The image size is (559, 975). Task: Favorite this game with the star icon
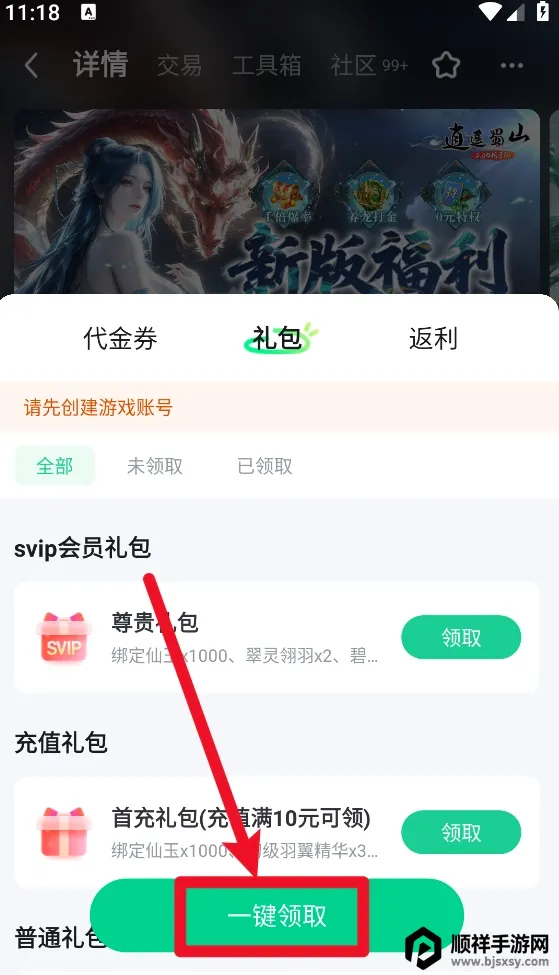pos(446,65)
